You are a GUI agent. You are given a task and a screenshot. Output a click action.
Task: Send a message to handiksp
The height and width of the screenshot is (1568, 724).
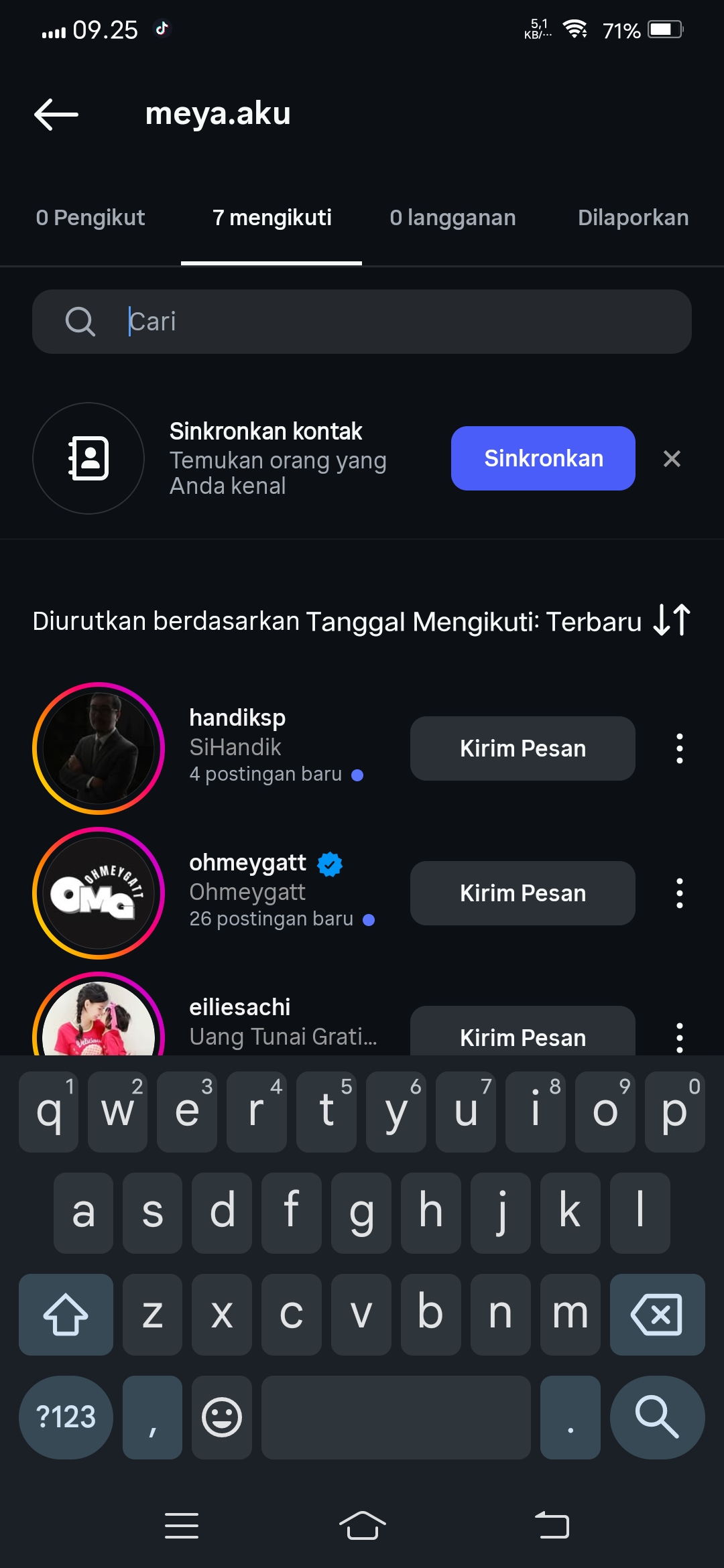523,748
